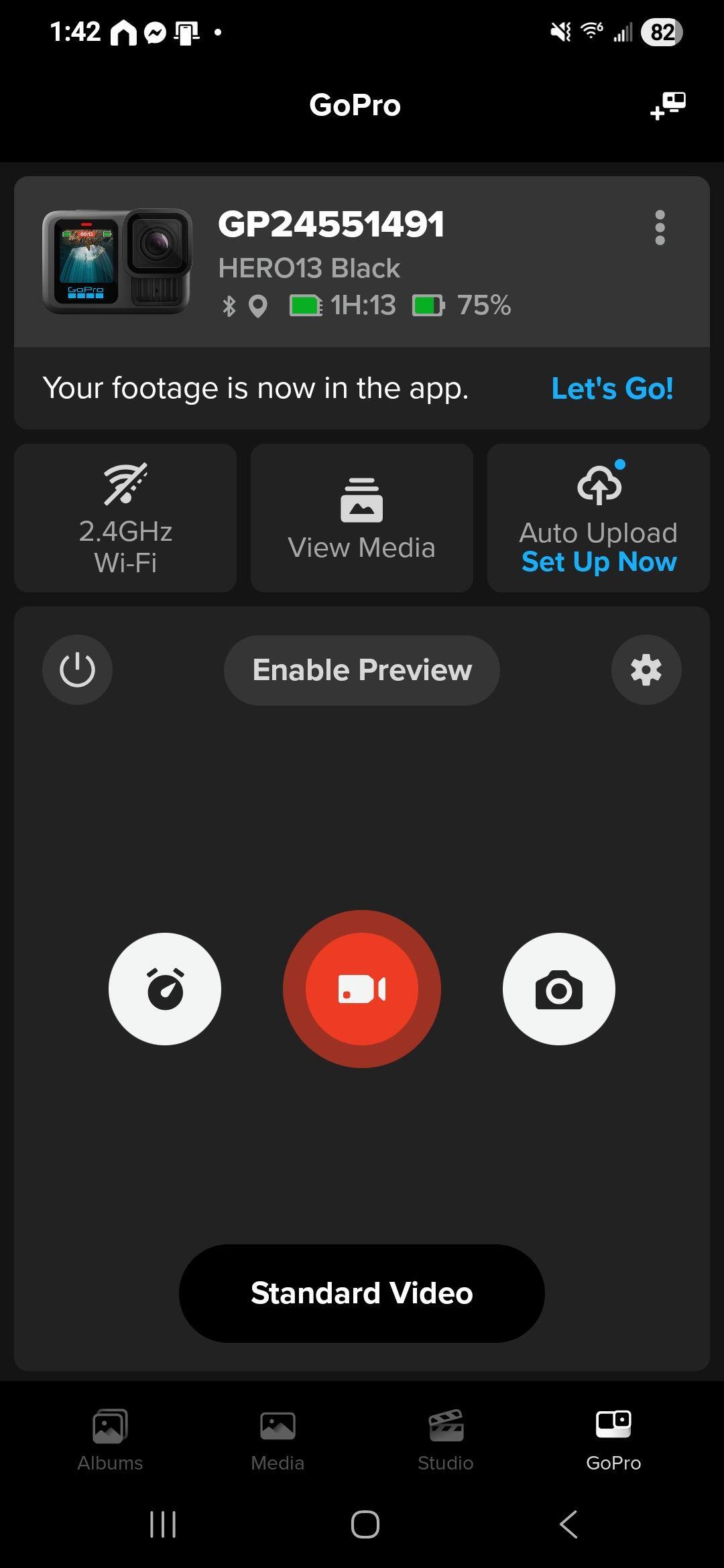Switch to the Media tab

(x=278, y=1439)
